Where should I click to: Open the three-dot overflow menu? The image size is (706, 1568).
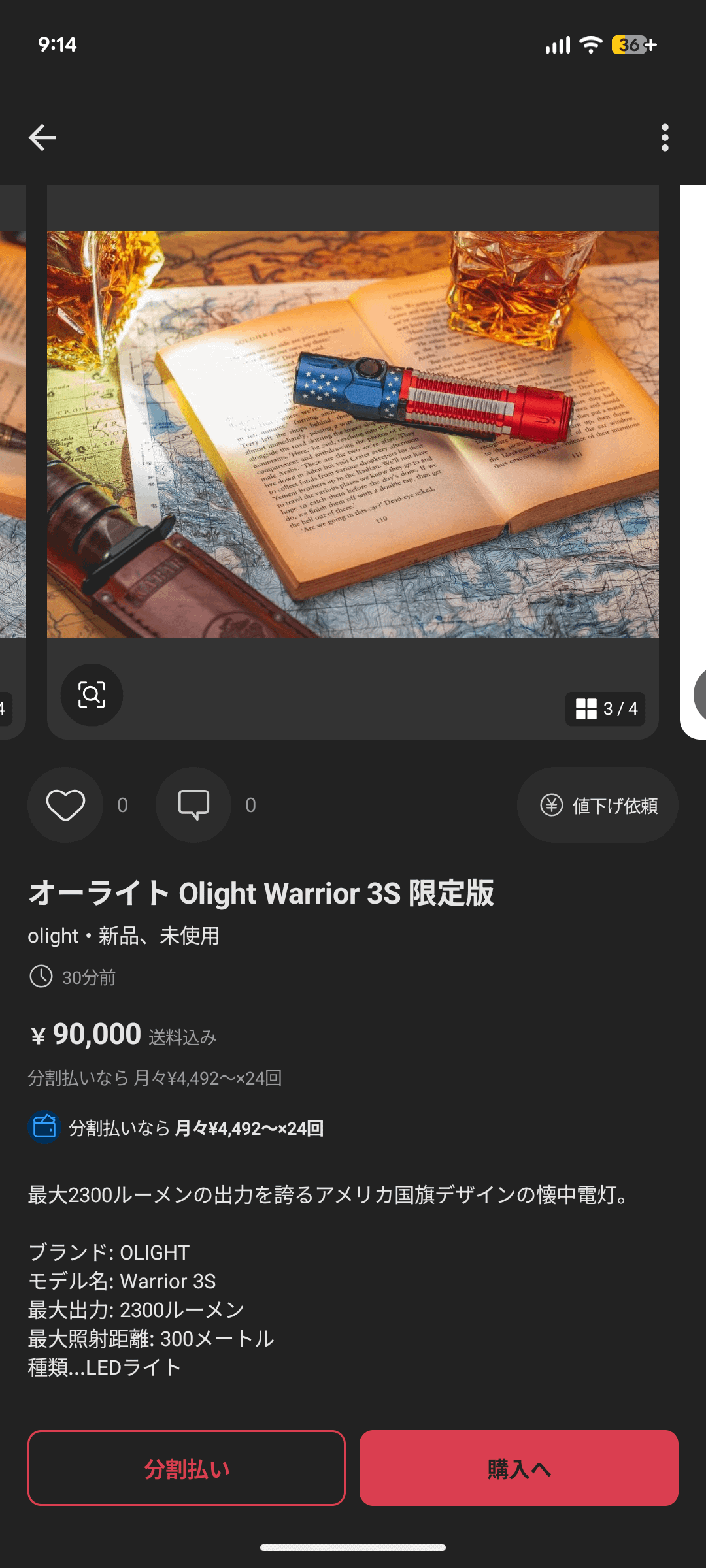[x=665, y=137]
